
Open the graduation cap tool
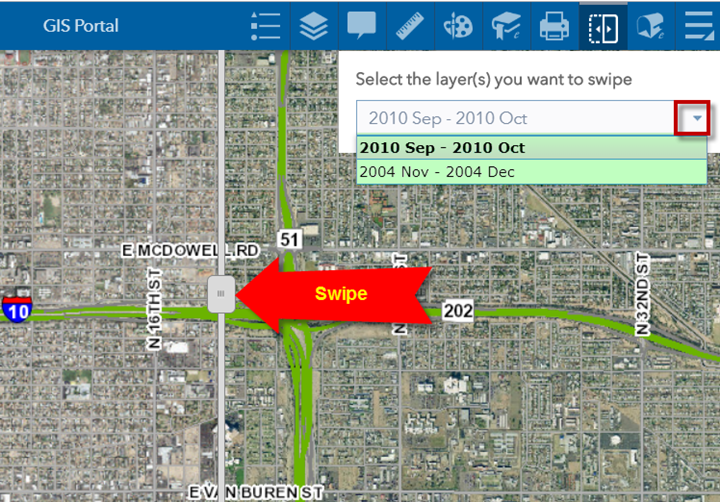click(x=506, y=26)
